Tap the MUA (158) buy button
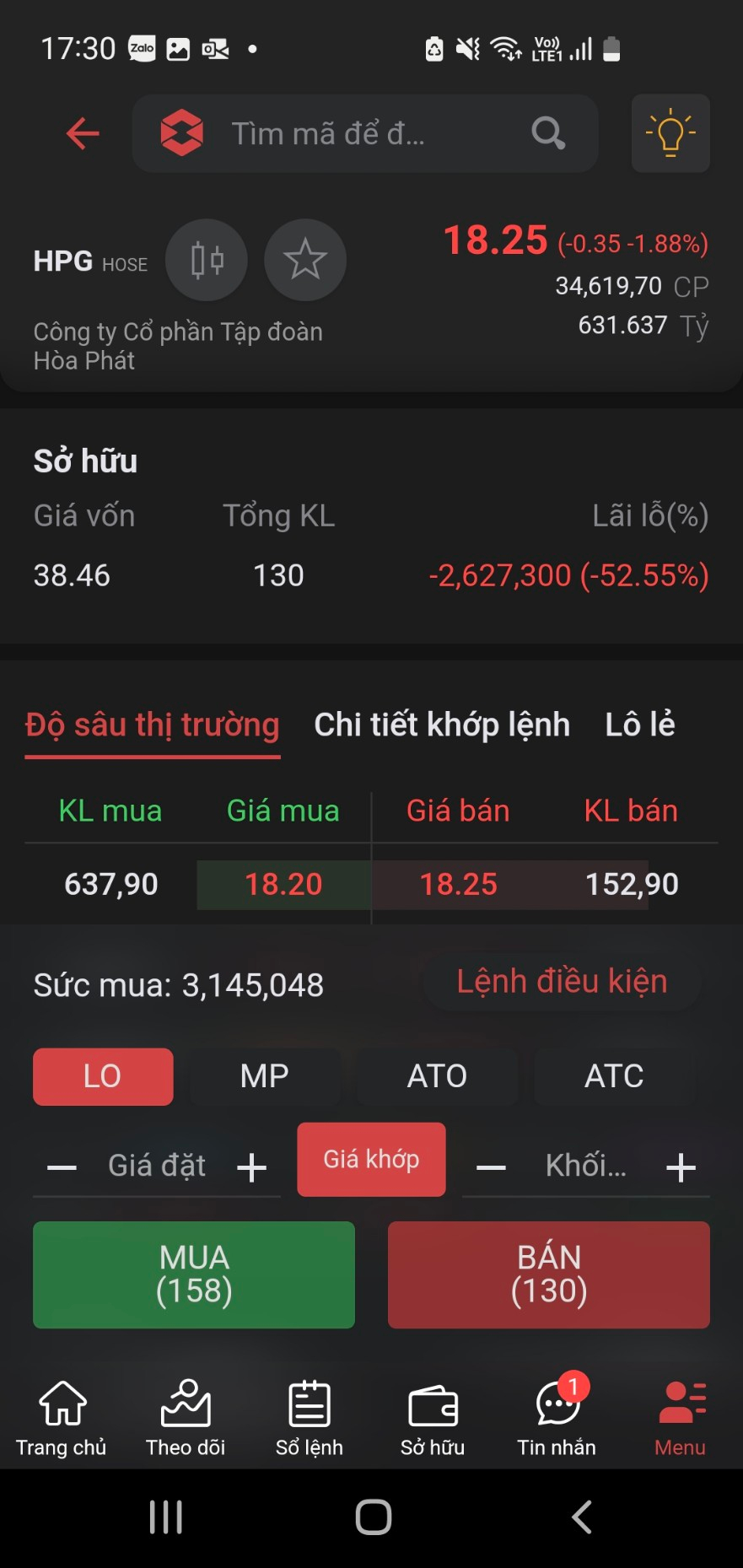Image resolution: width=743 pixels, height=1568 pixels. (x=194, y=1274)
